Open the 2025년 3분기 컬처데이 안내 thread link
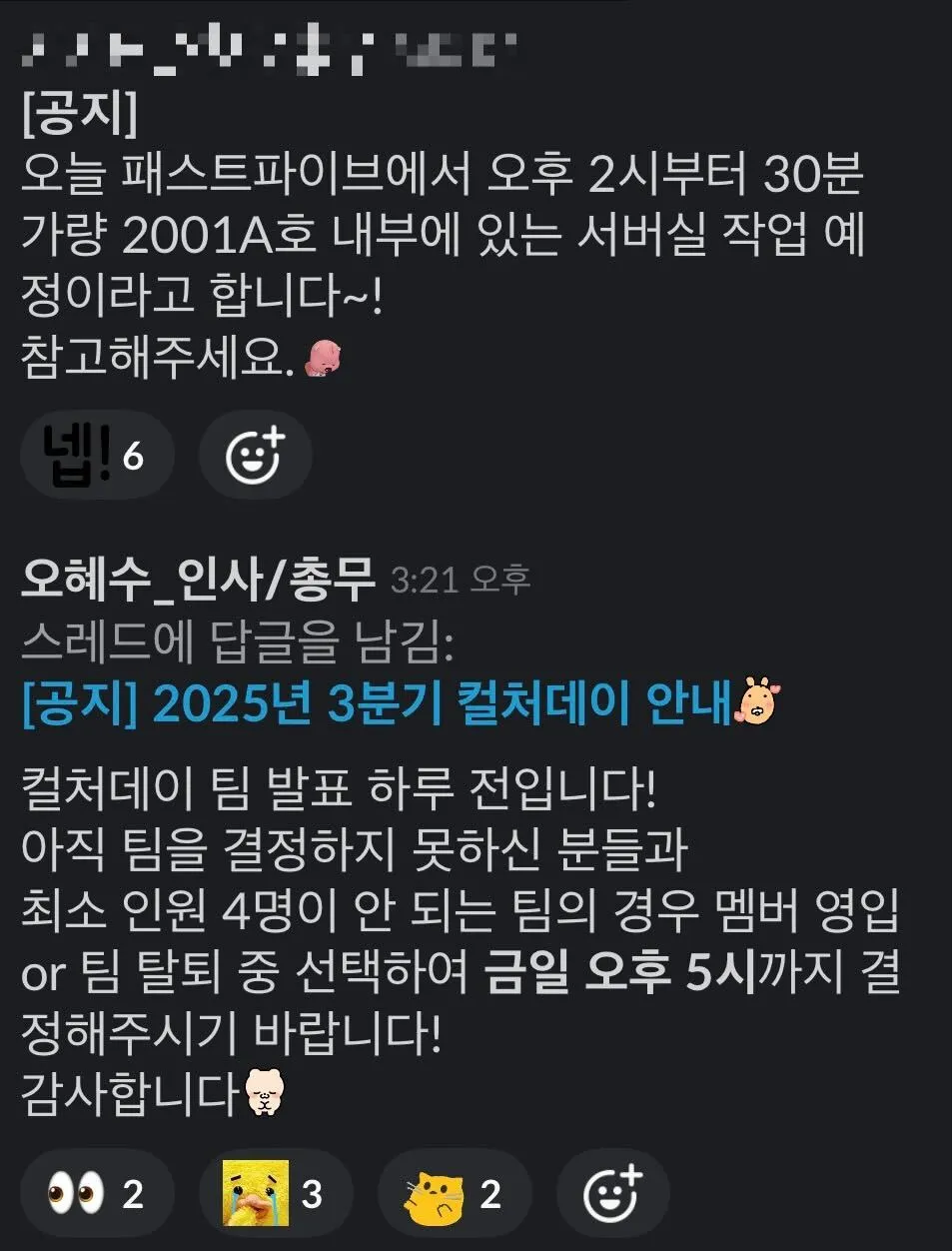952x1251 pixels. tap(380, 705)
